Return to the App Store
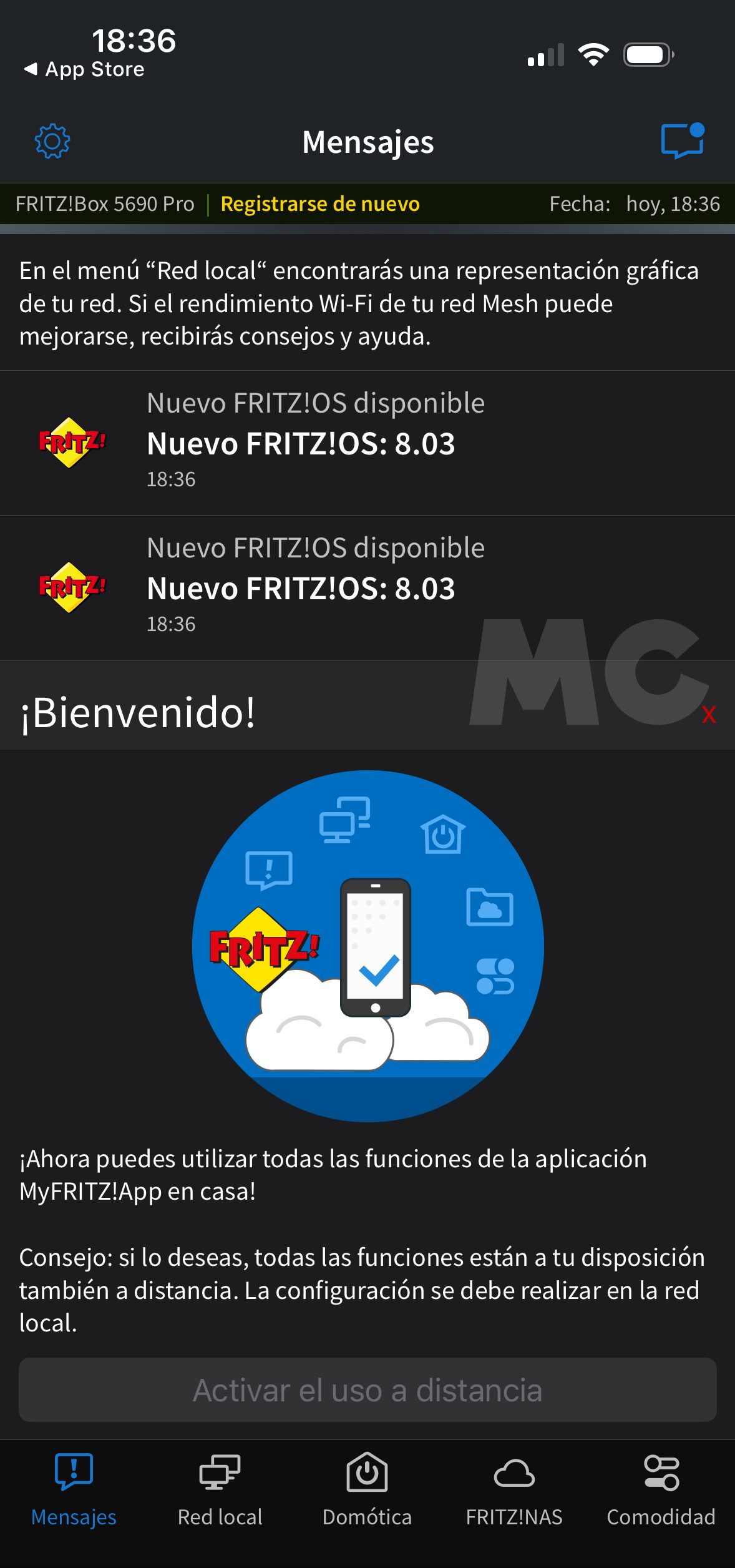Viewport: 735px width, 1568px height. [84, 69]
